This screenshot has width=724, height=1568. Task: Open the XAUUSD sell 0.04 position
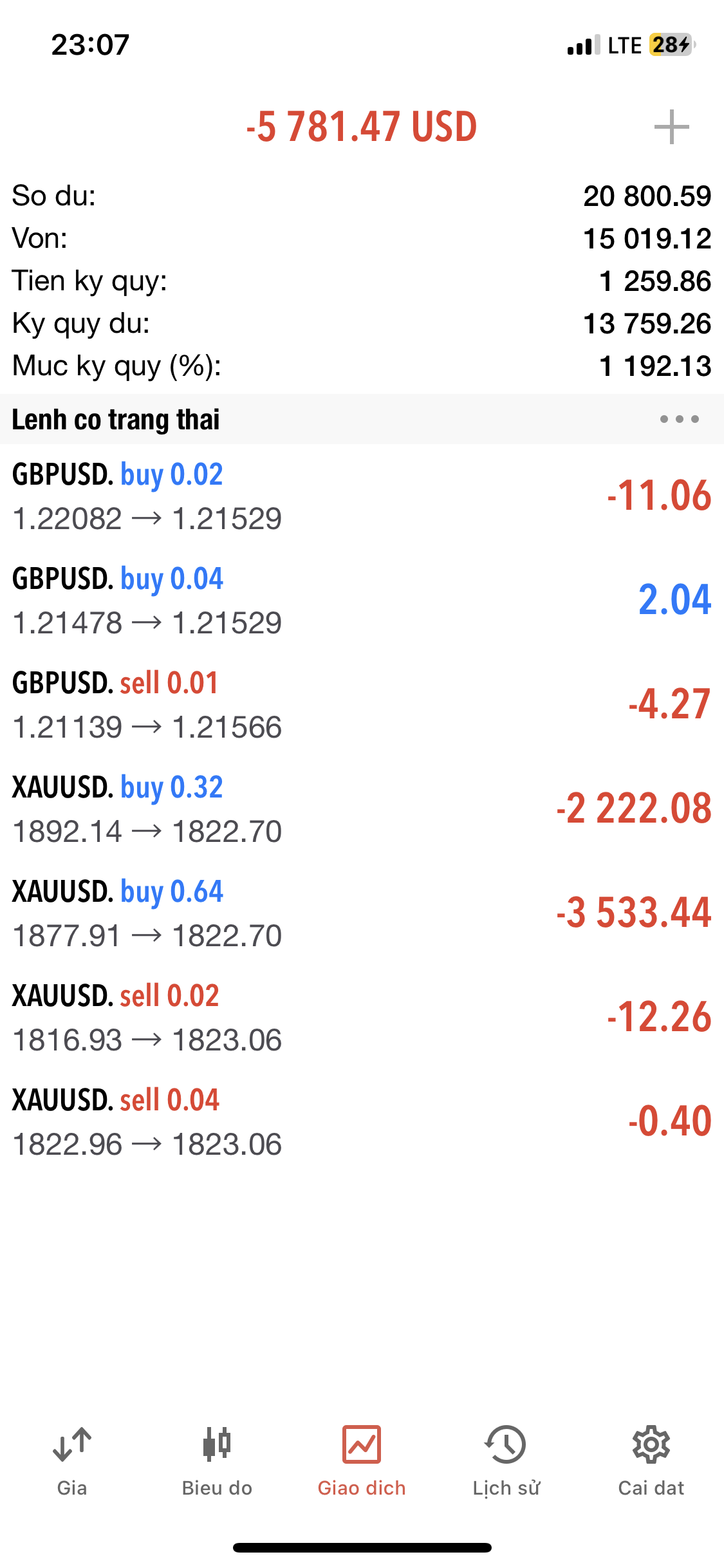[x=360, y=1122]
